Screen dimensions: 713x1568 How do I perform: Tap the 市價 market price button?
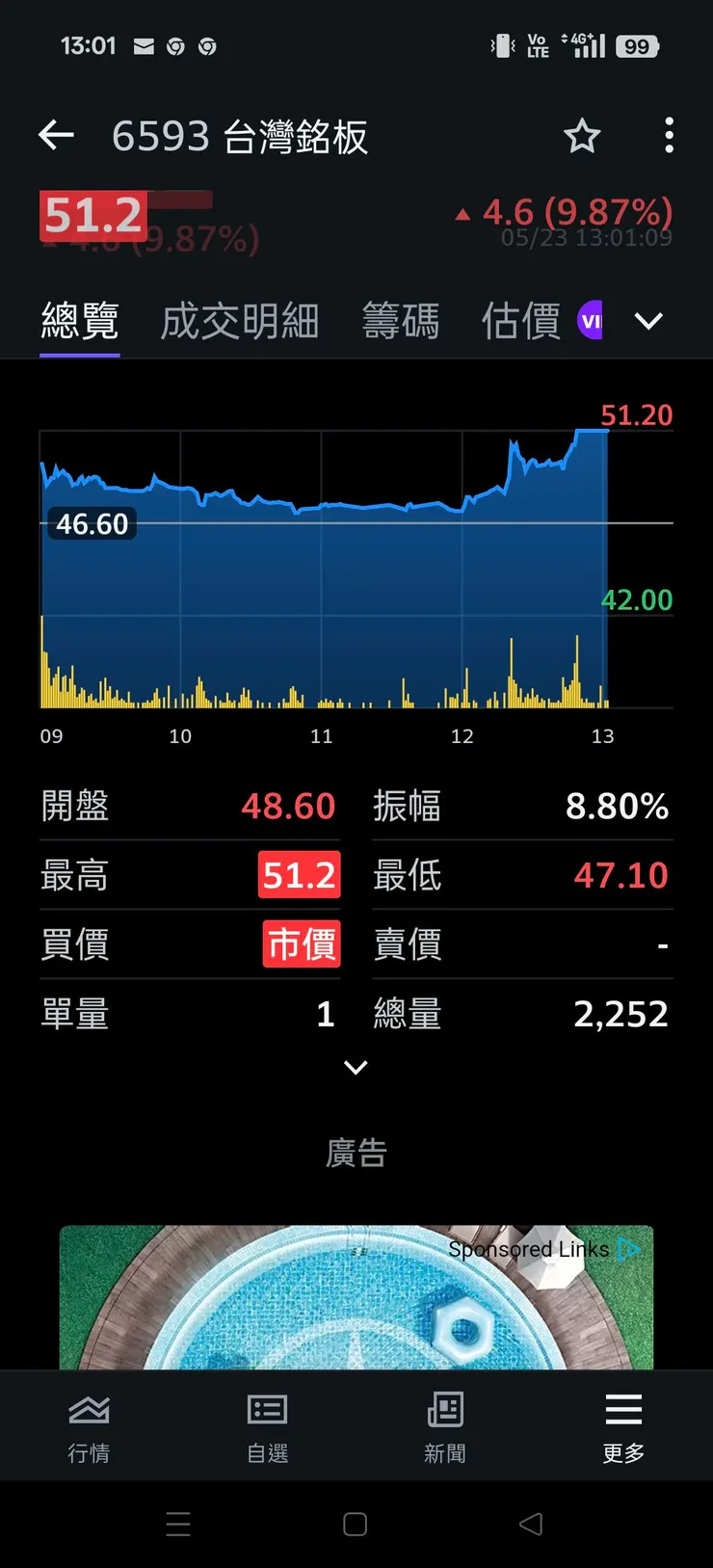point(300,943)
